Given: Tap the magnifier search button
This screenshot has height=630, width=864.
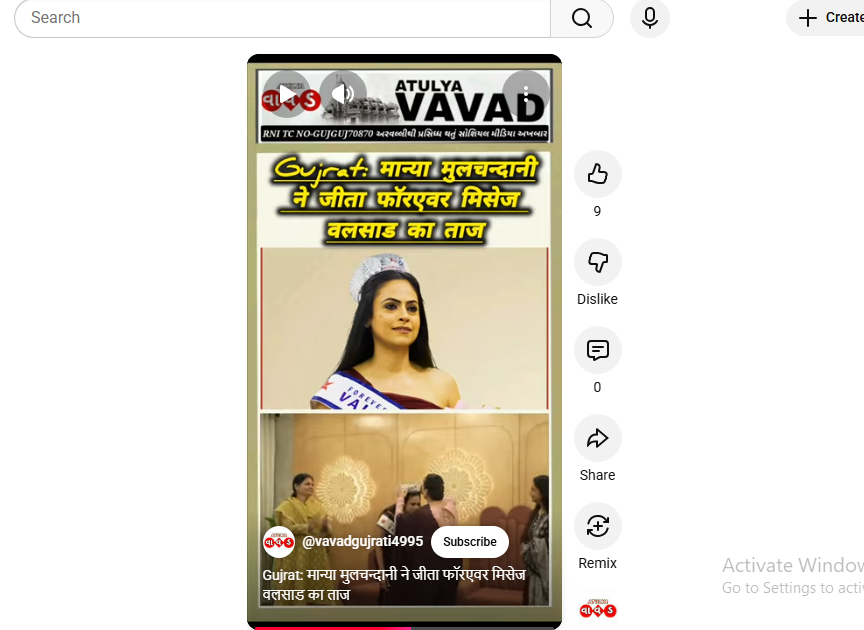Looking at the screenshot, I should pyautogui.click(x=582, y=18).
